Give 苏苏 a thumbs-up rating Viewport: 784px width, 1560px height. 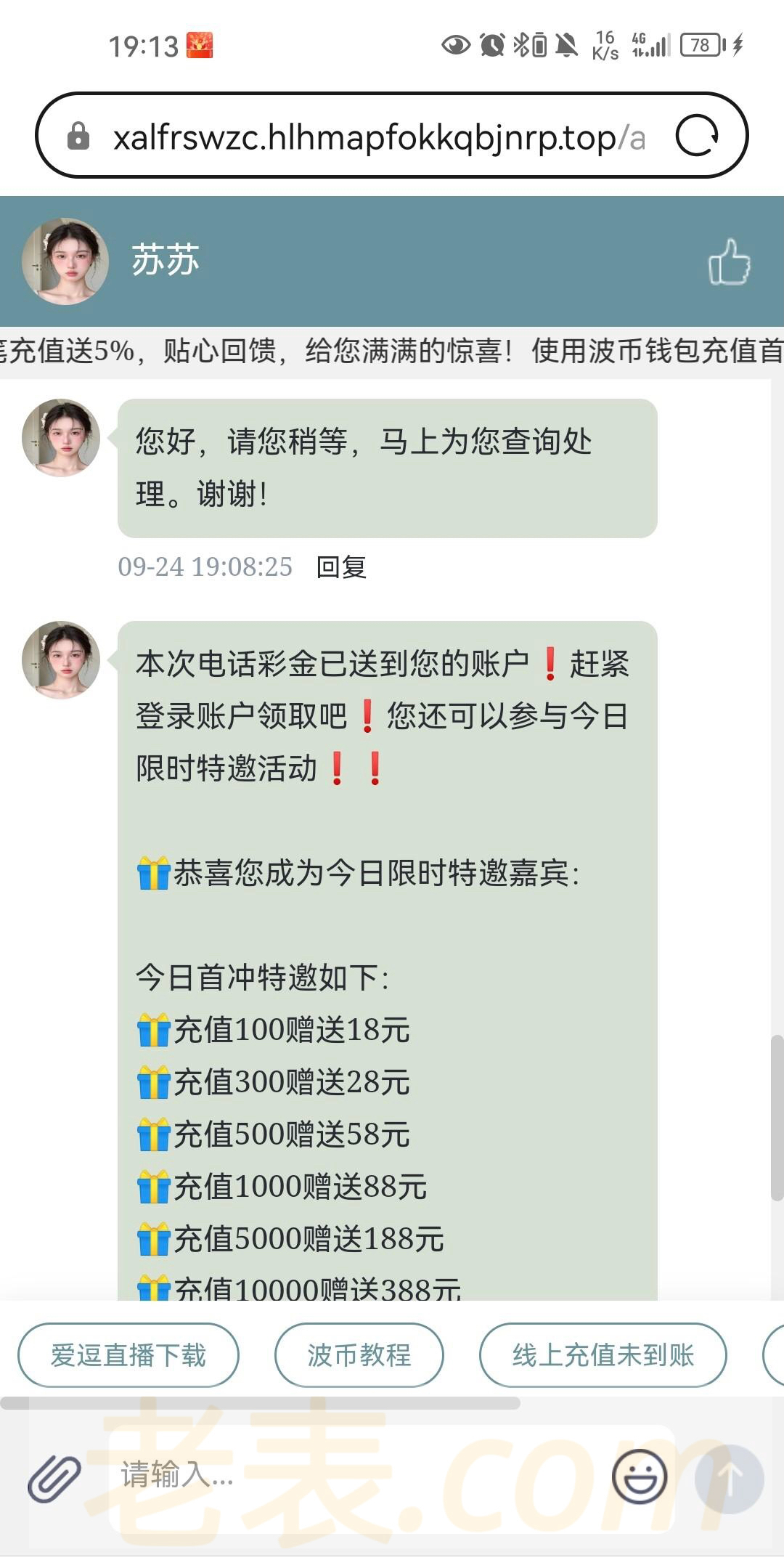tap(729, 262)
